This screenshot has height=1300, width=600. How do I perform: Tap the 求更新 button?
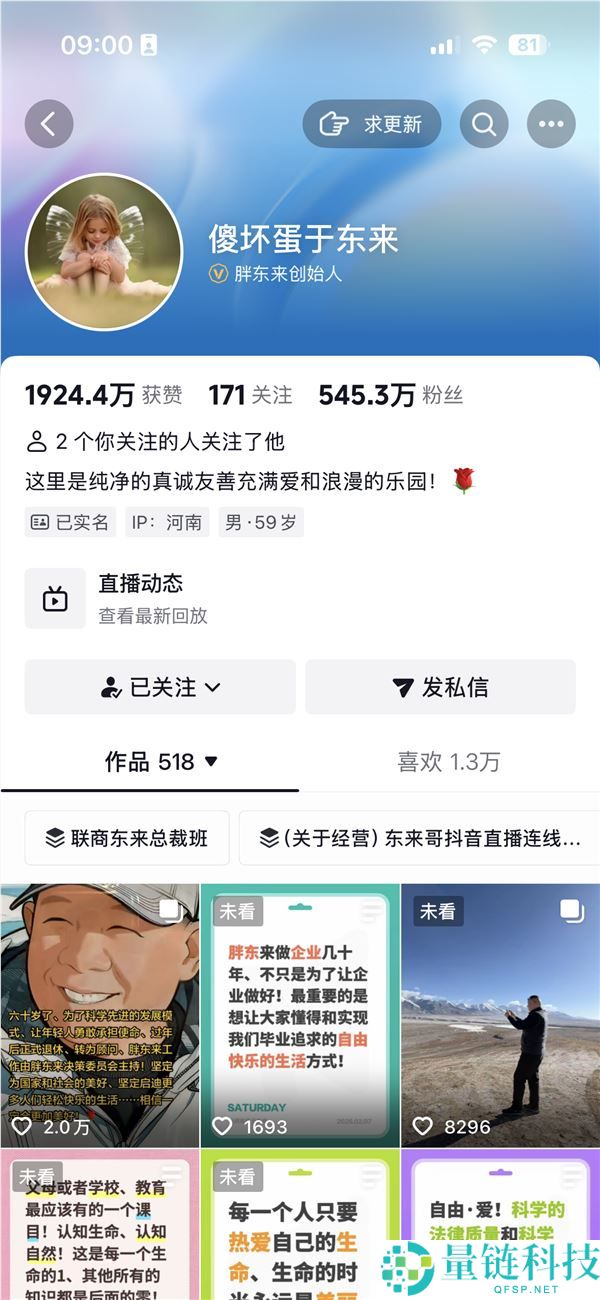[x=371, y=125]
